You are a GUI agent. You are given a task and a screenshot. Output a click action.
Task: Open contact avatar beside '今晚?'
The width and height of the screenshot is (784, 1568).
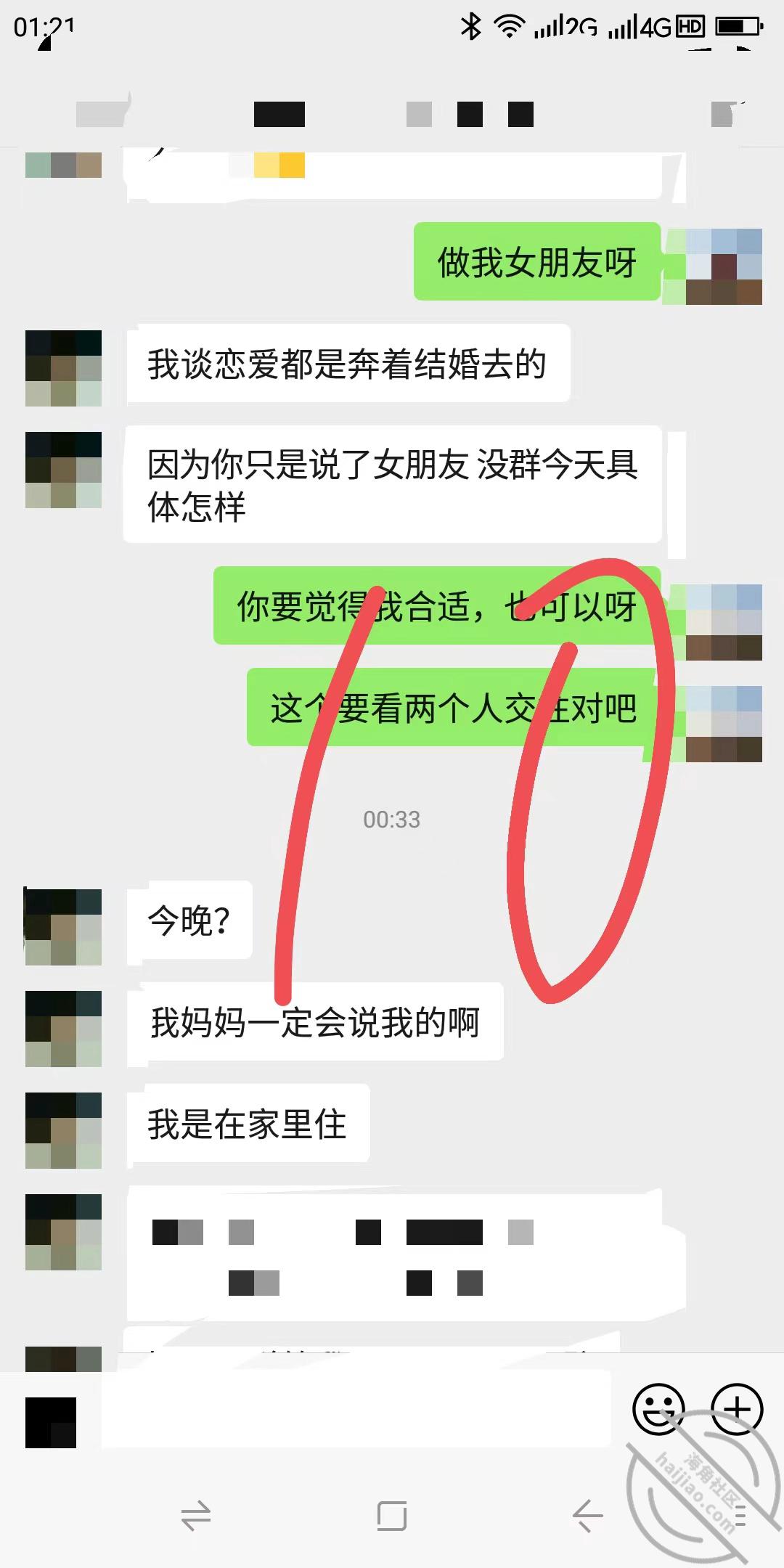(63, 927)
